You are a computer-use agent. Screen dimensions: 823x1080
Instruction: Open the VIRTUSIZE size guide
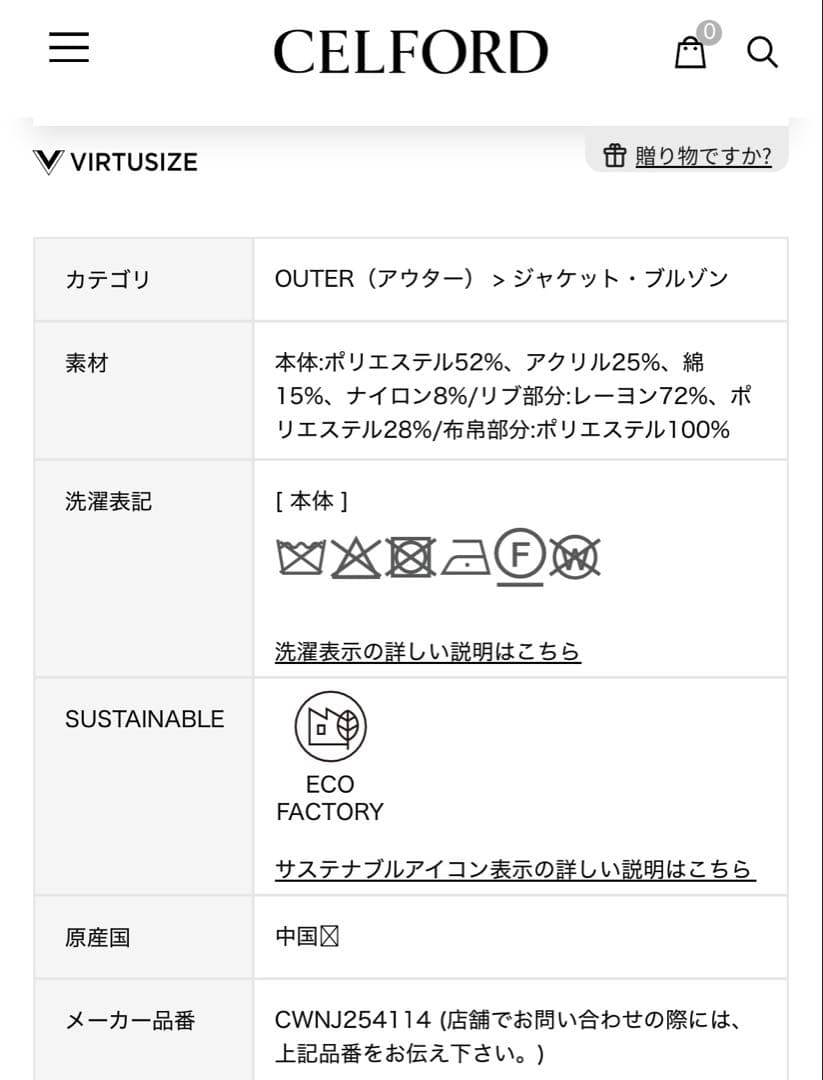(x=115, y=162)
